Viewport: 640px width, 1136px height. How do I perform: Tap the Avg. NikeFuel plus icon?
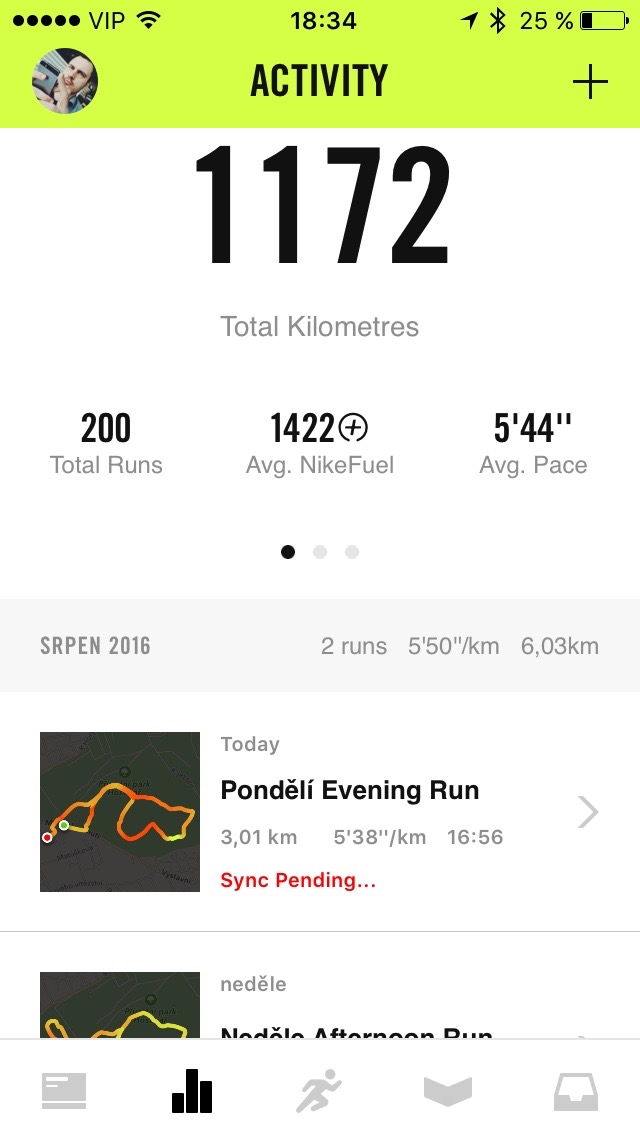tap(354, 429)
